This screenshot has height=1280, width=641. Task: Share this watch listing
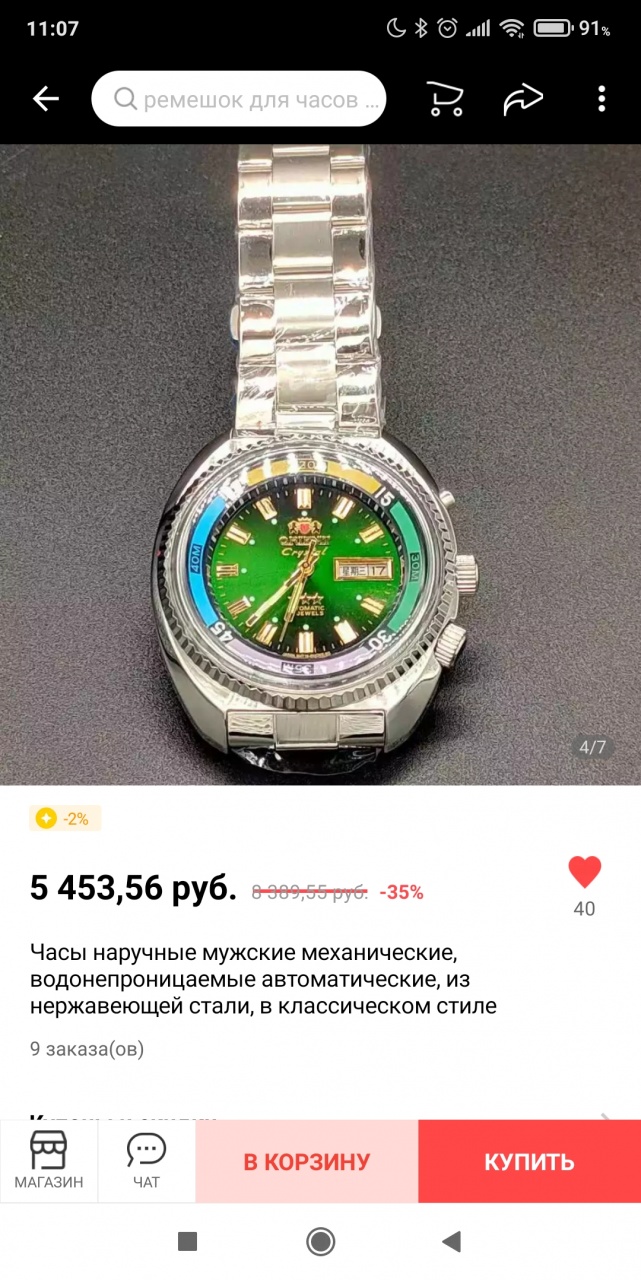click(x=522, y=98)
